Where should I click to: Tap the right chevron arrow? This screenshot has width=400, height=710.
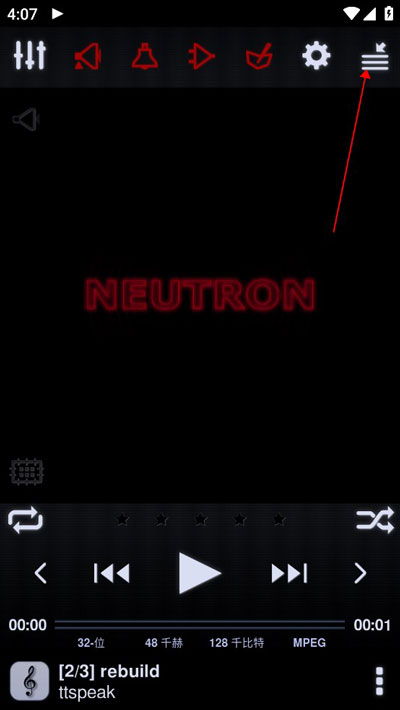point(360,573)
